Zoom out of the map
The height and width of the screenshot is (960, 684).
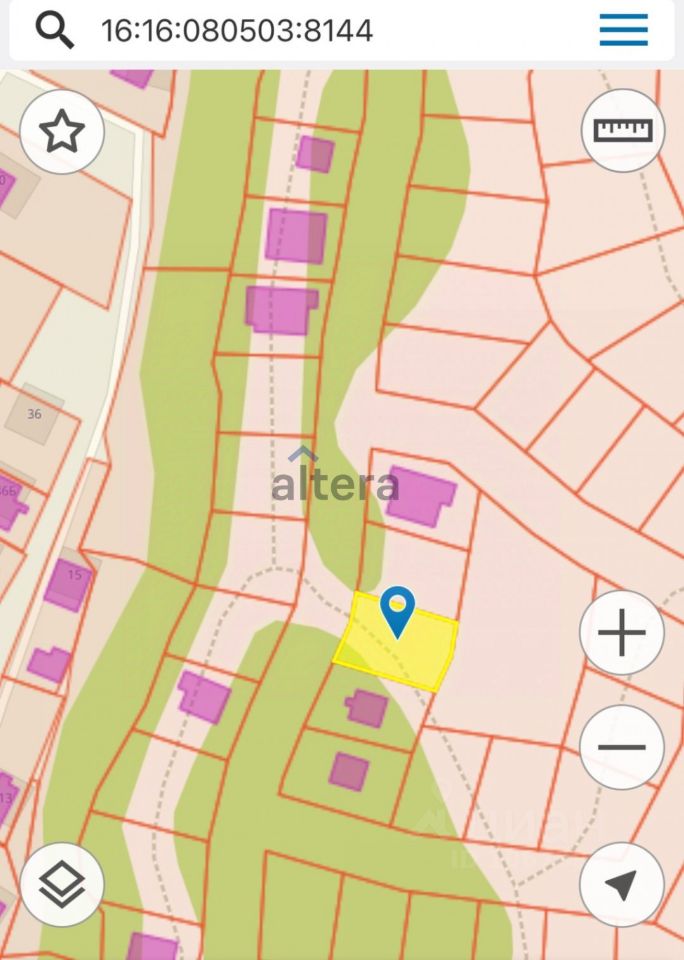click(622, 747)
